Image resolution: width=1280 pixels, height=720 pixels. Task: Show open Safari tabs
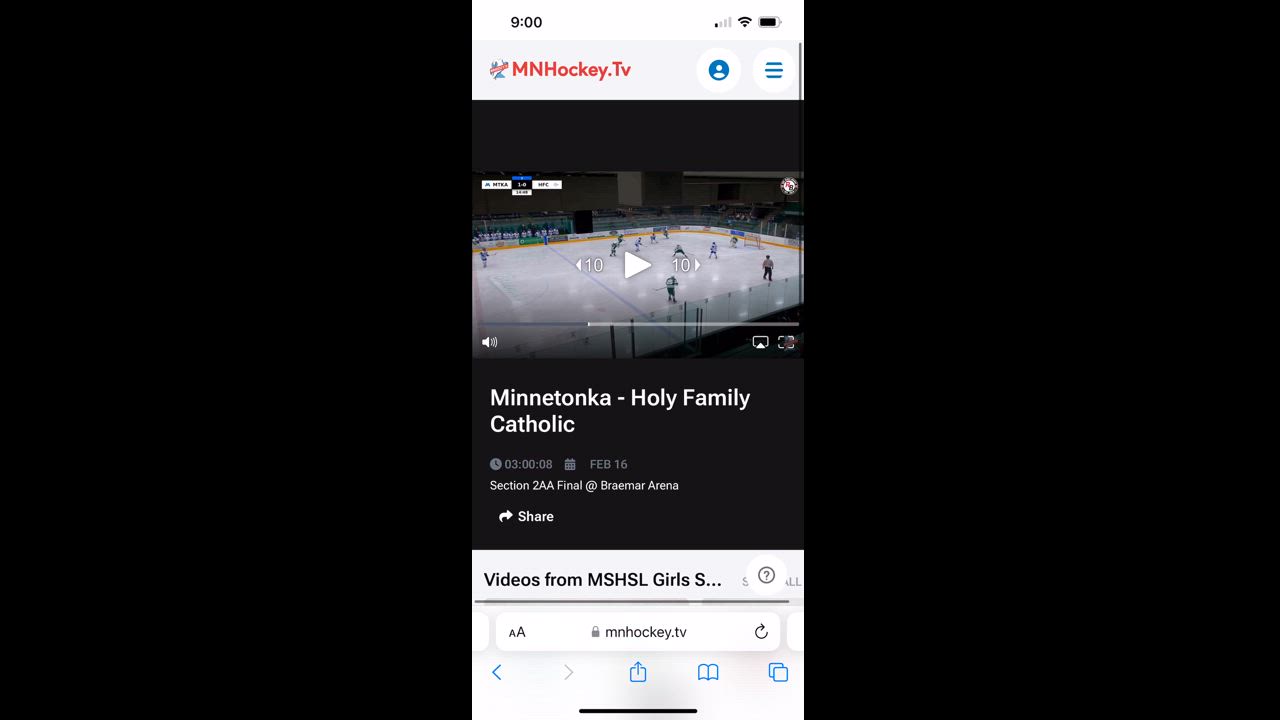click(778, 673)
